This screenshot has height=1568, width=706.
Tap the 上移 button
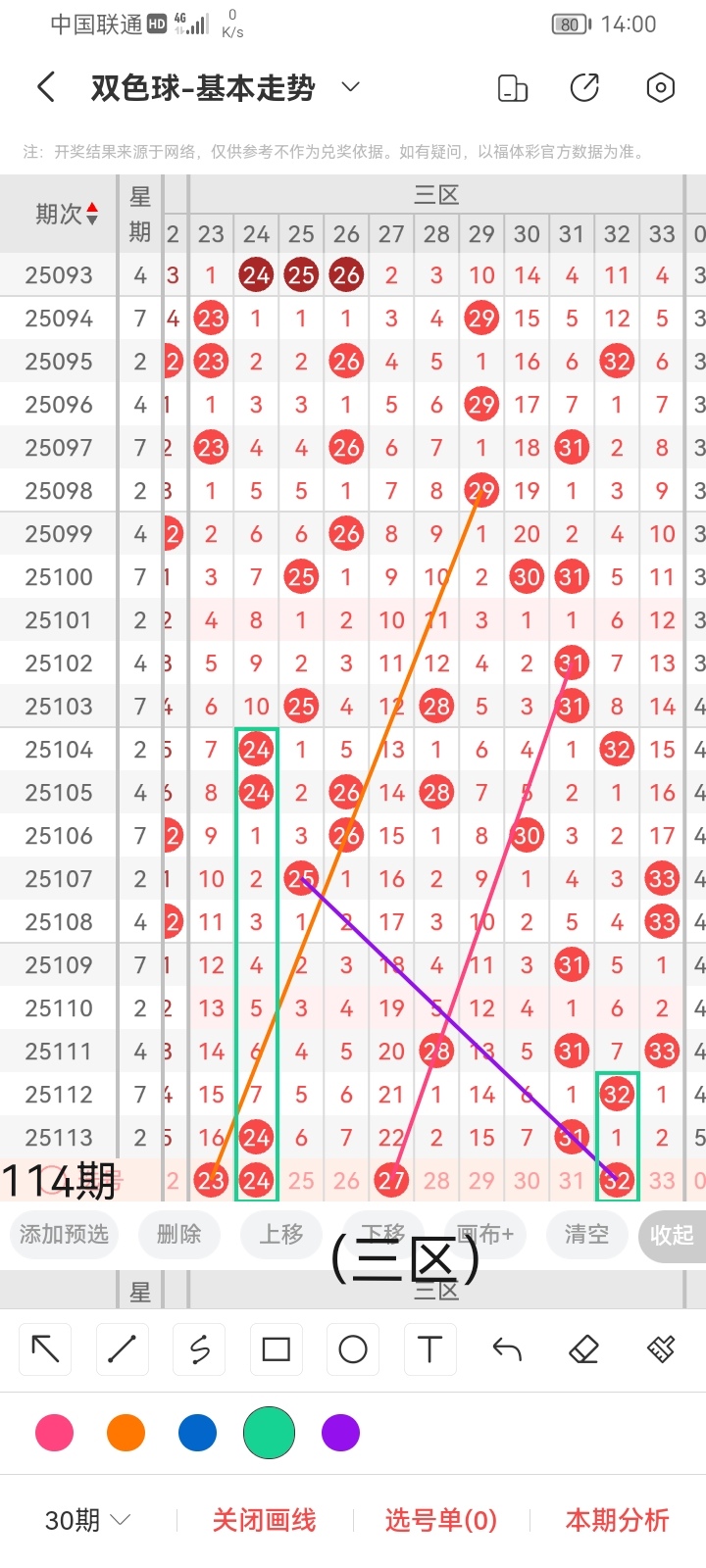point(281,1234)
